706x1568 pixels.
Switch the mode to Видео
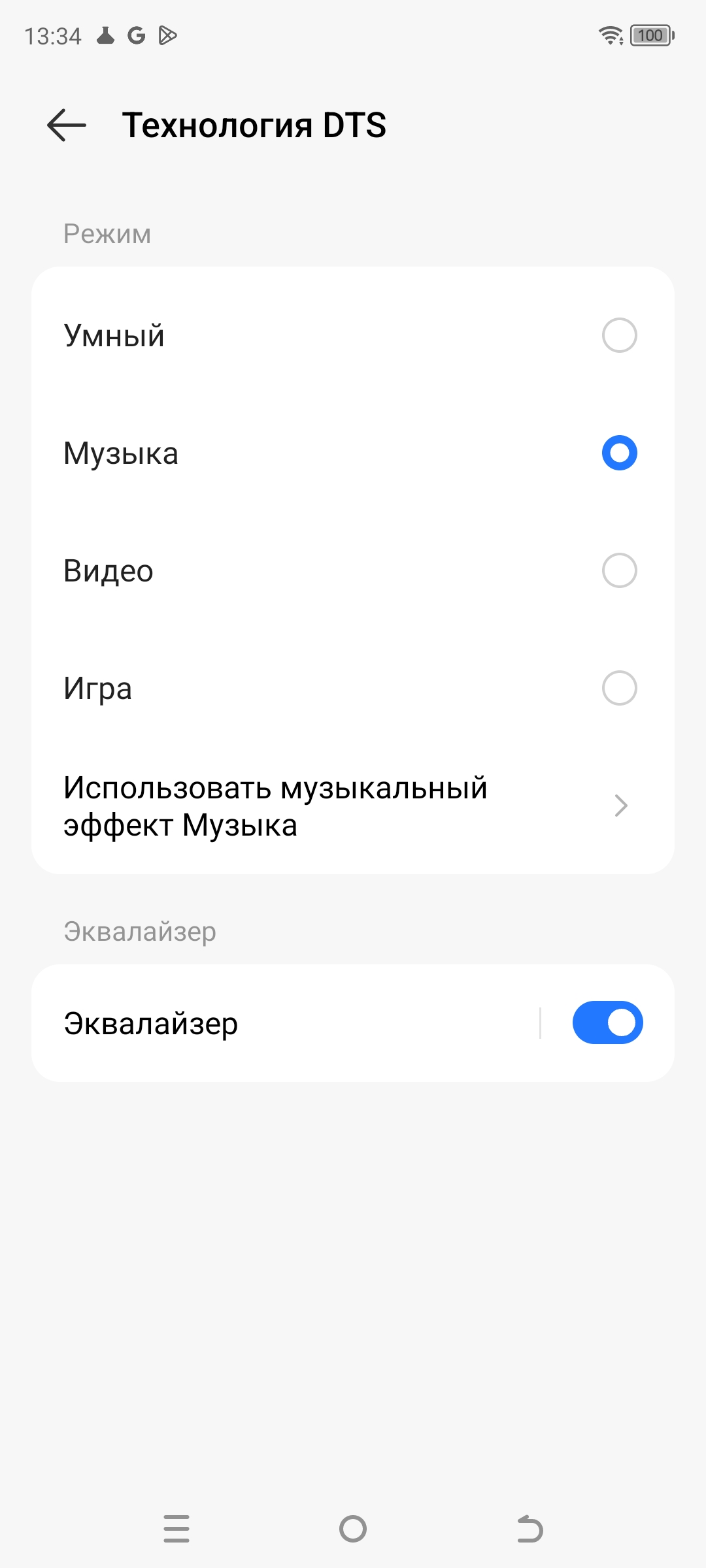click(619, 570)
